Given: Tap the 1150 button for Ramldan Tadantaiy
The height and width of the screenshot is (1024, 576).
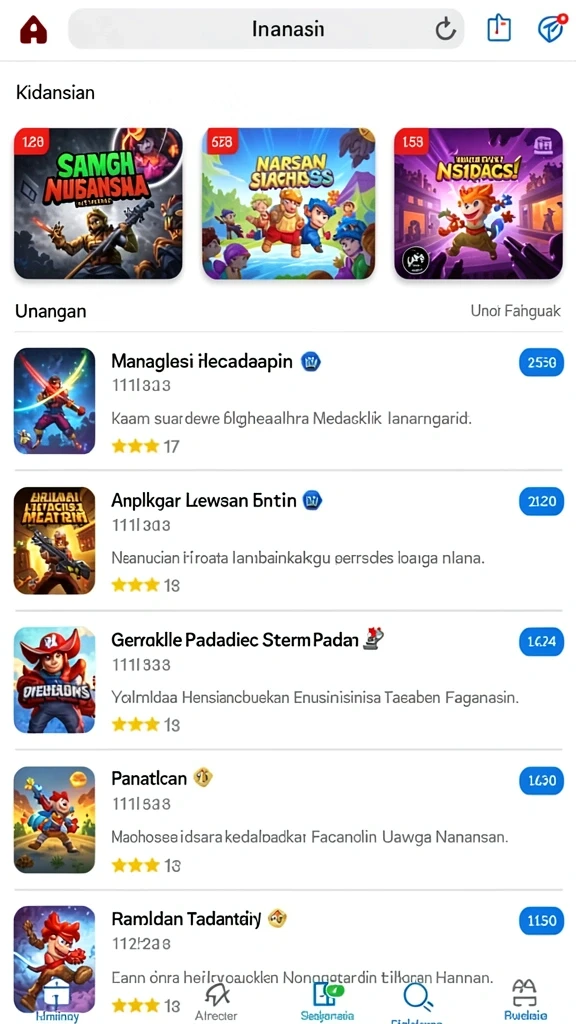Looking at the screenshot, I should tap(541, 921).
